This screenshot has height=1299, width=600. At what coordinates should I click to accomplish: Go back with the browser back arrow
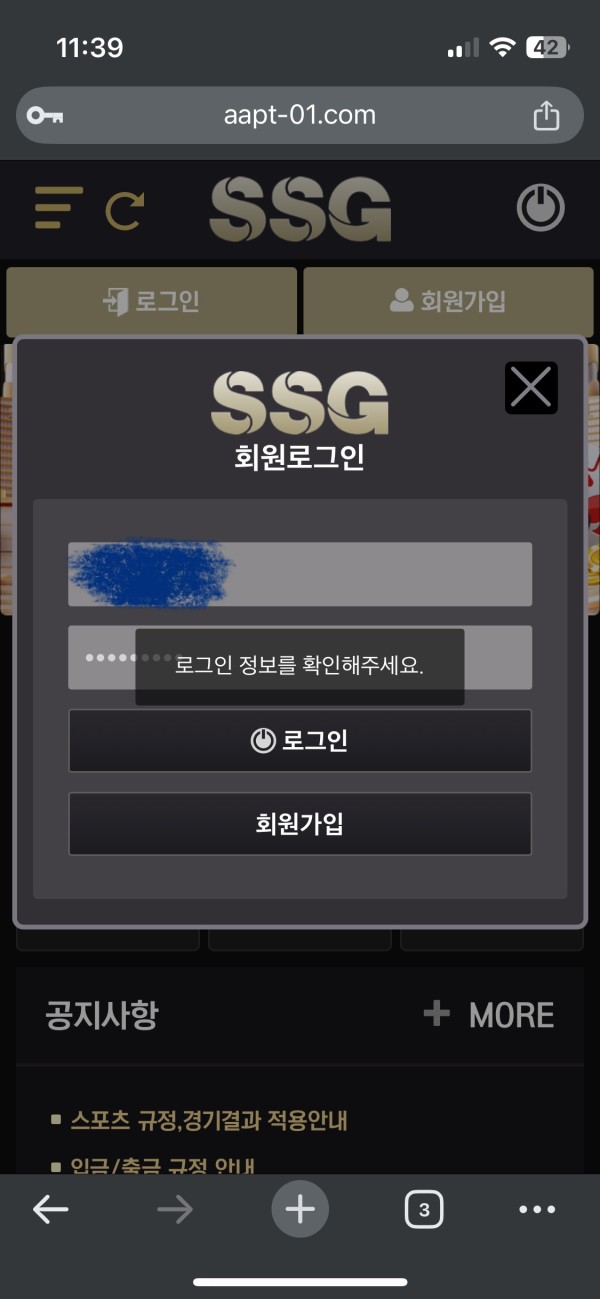50,1210
